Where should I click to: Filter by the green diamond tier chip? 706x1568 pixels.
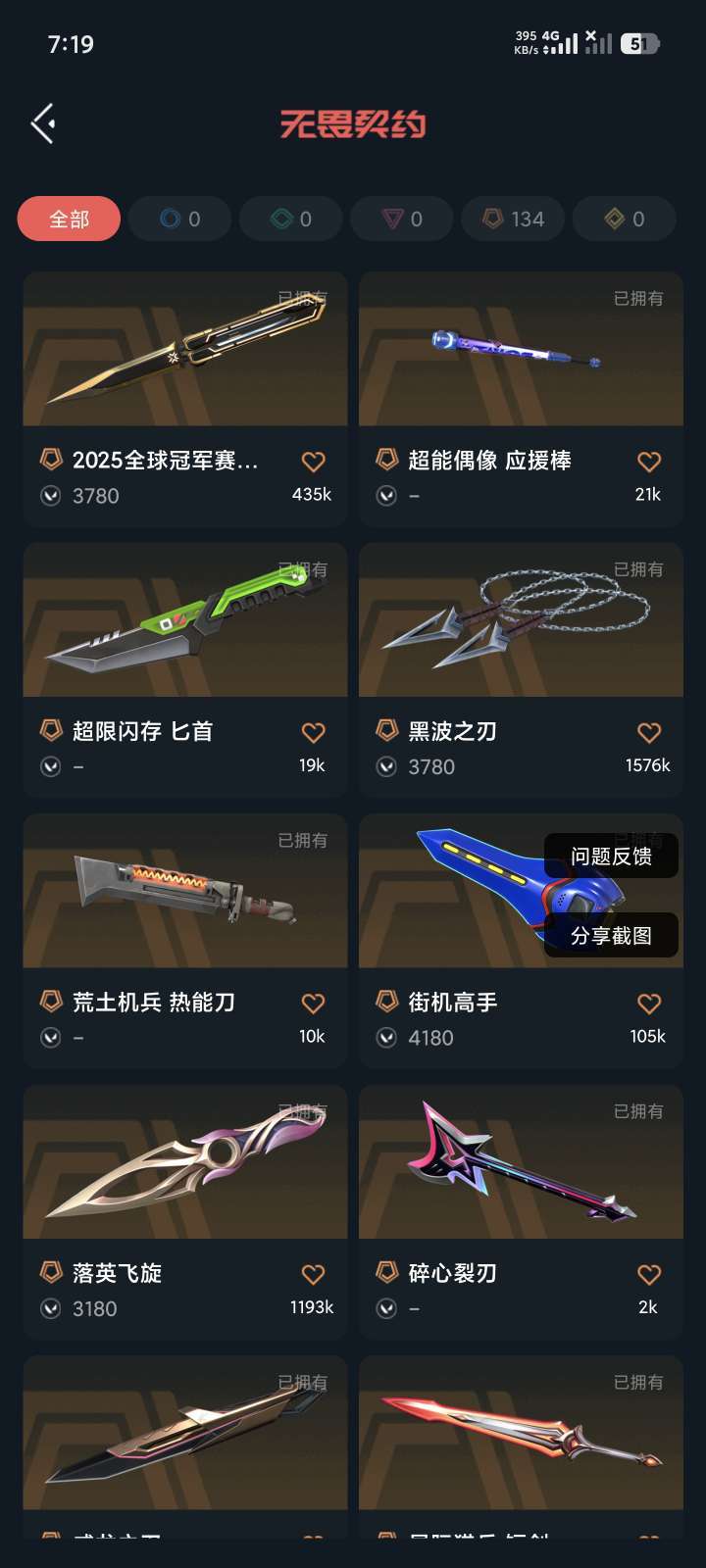click(x=291, y=219)
